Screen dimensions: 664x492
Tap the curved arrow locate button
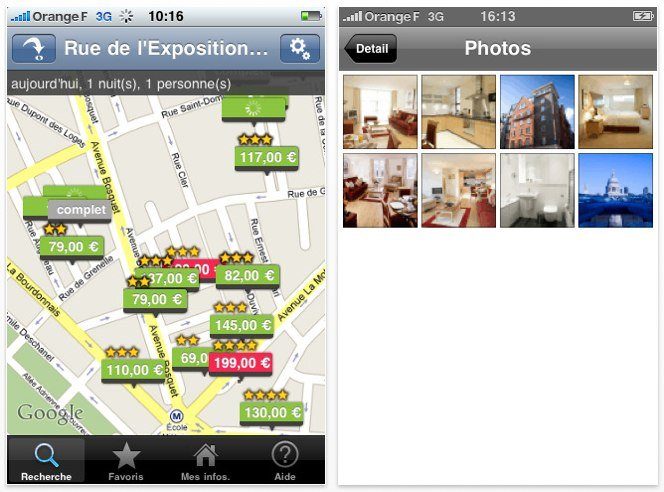click(34, 49)
